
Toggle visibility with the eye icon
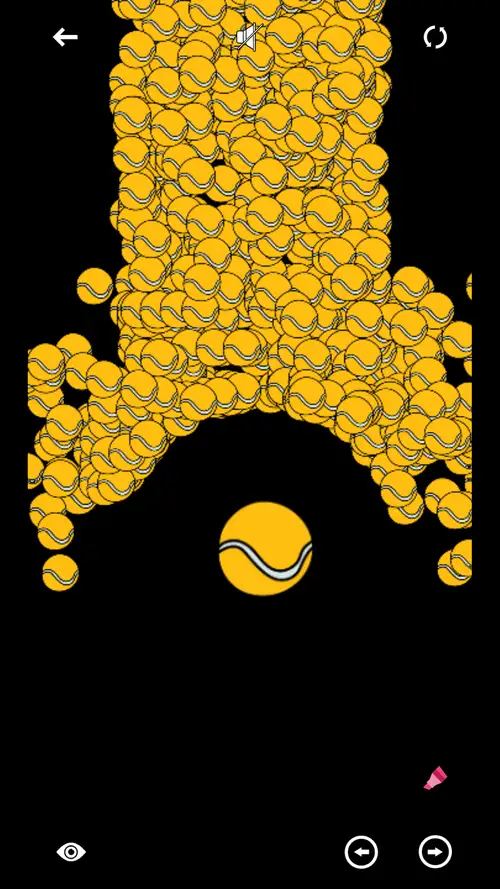pos(71,852)
